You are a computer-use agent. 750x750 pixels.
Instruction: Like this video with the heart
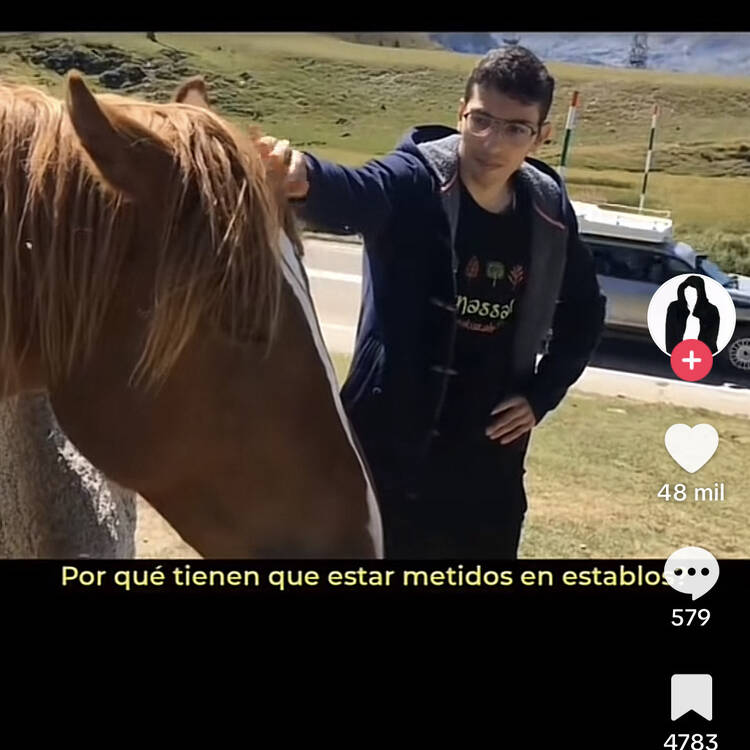[x=692, y=447]
